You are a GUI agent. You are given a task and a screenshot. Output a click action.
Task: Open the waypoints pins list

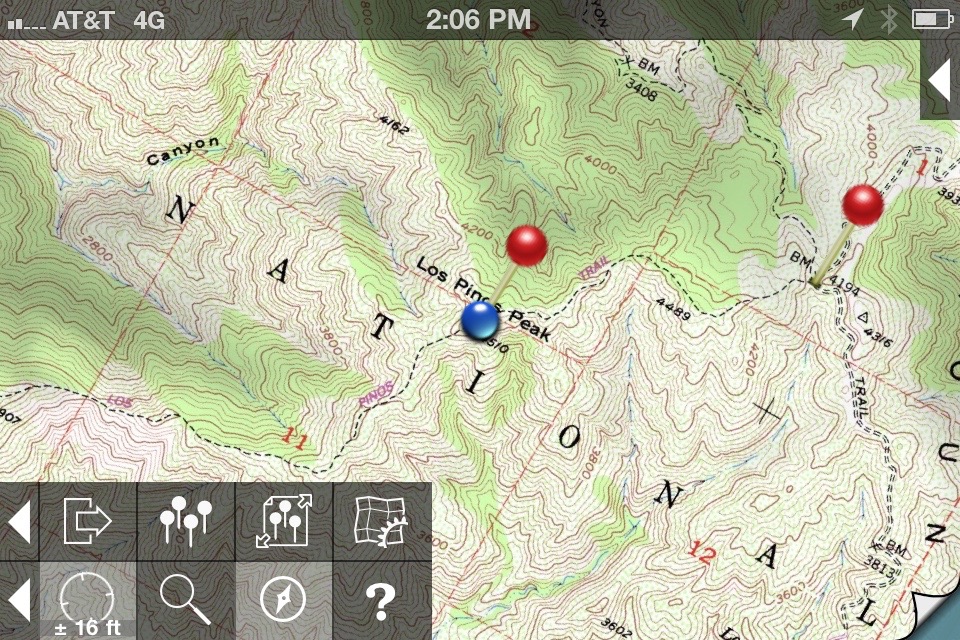pyautogui.click(x=185, y=521)
